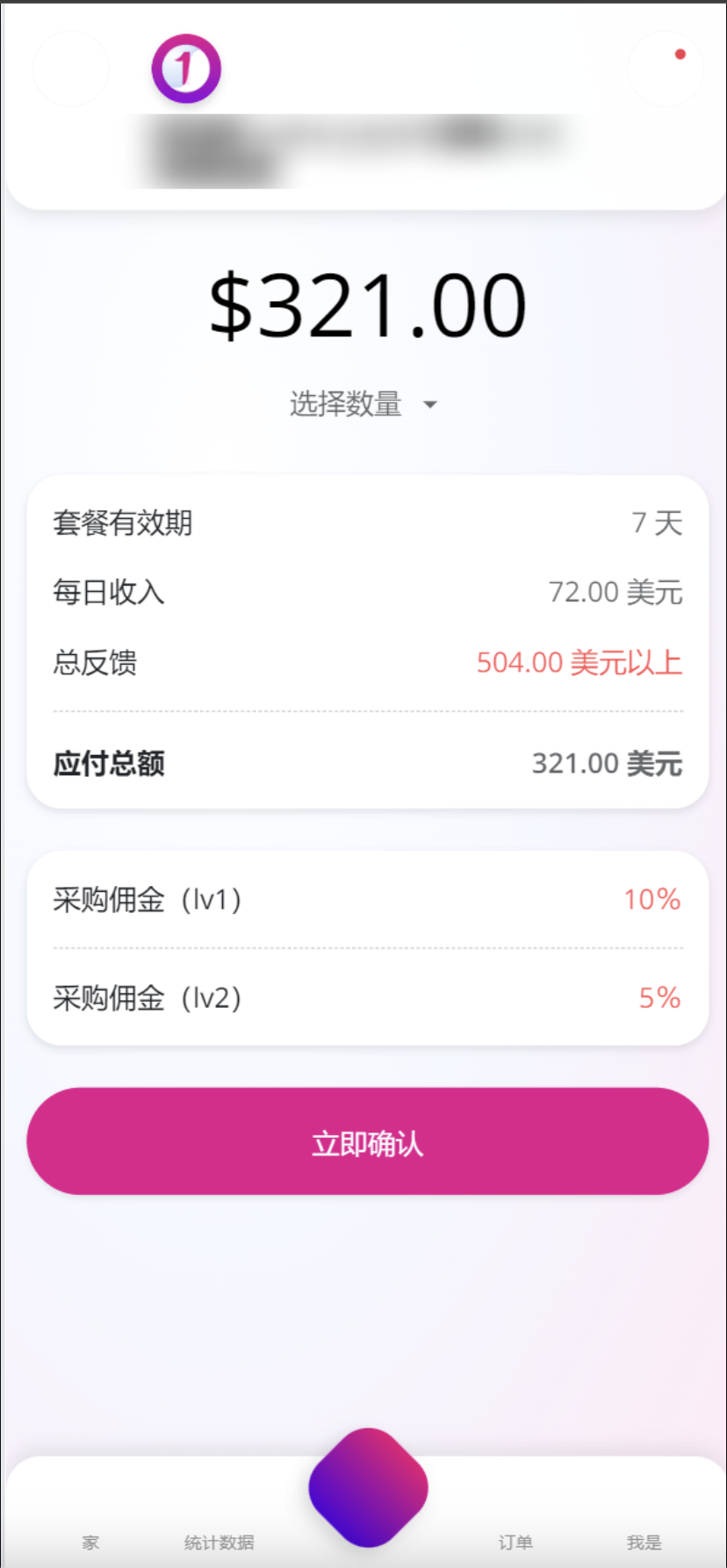Switch to the 我是 tab
Screen dimensions: 727x1568
644,1542
